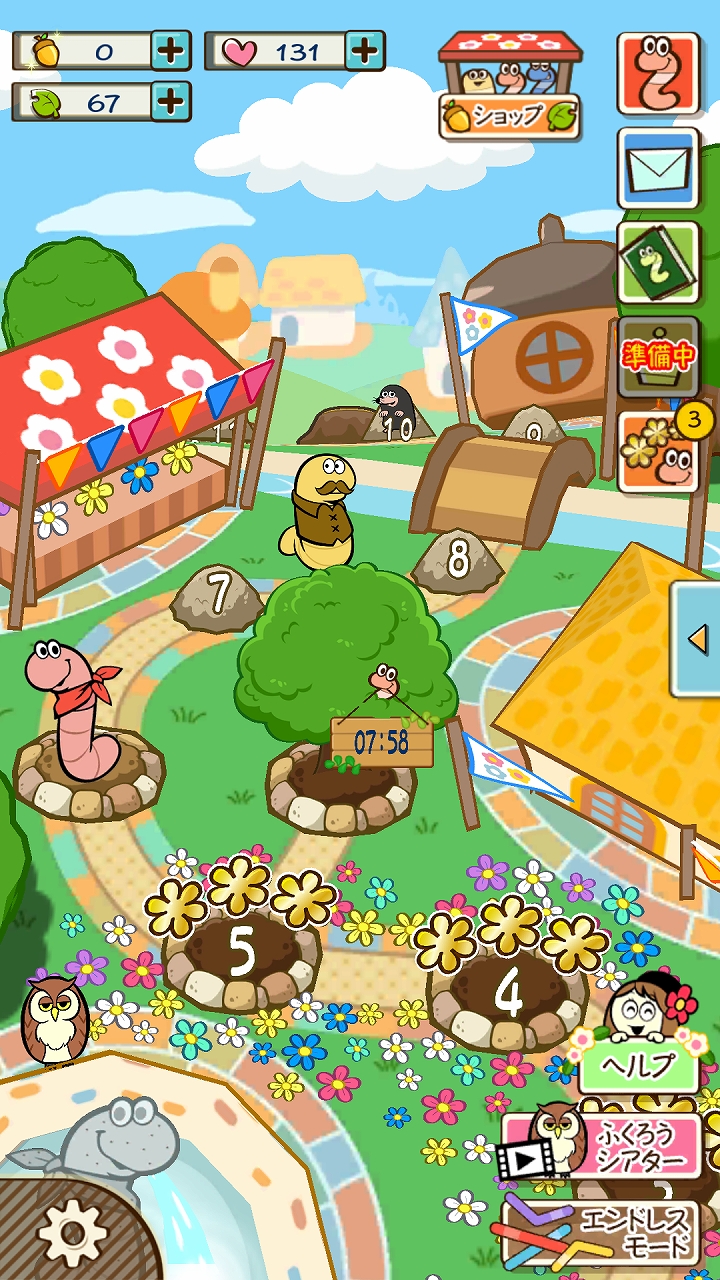Image resolution: width=720 pixels, height=1280 pixels.
Task: Open the green worm book collection
Action: [x=657, y=262]
